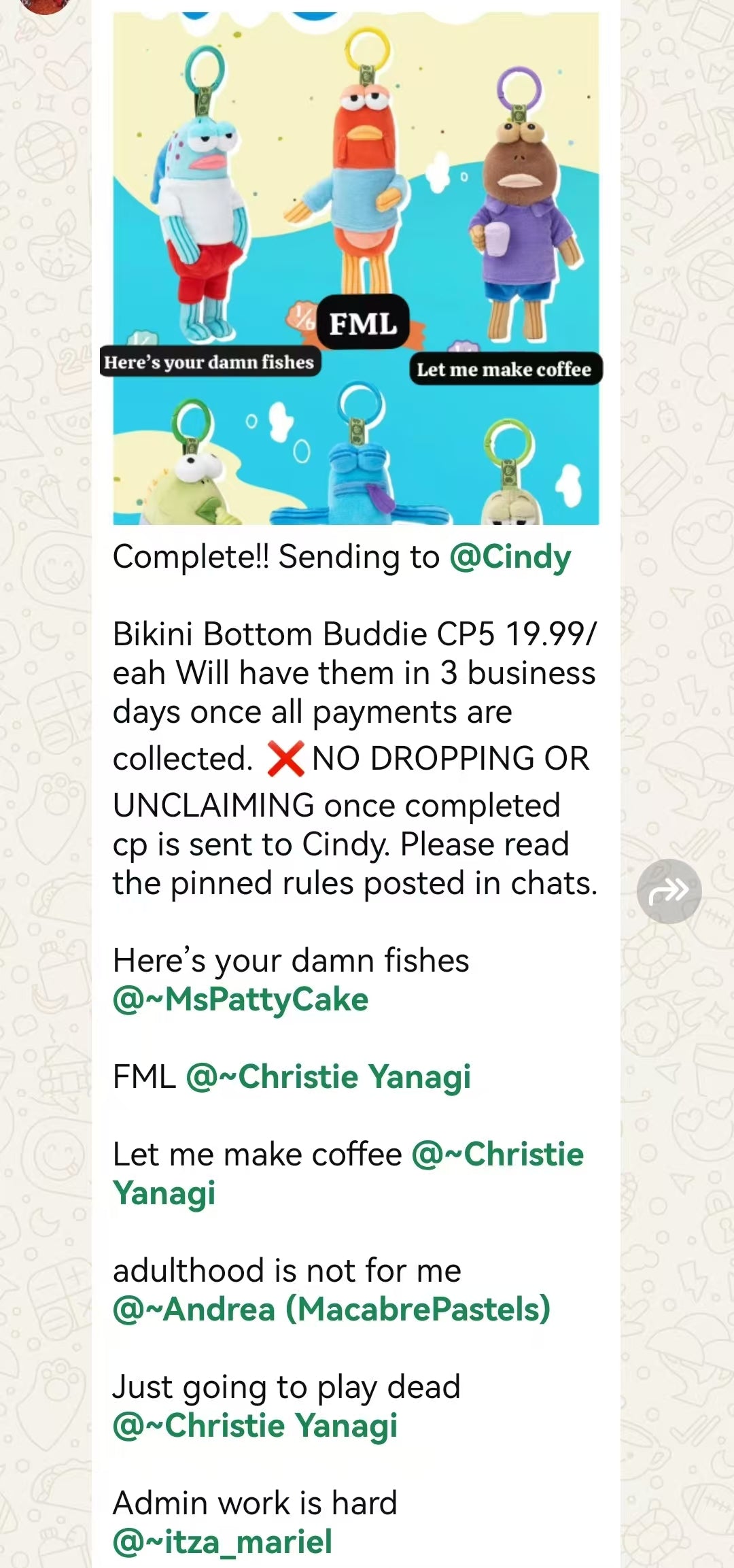Open the @~itza_mariel mention
This screenshot has width=734, height=1568.
pos(223,1541)
